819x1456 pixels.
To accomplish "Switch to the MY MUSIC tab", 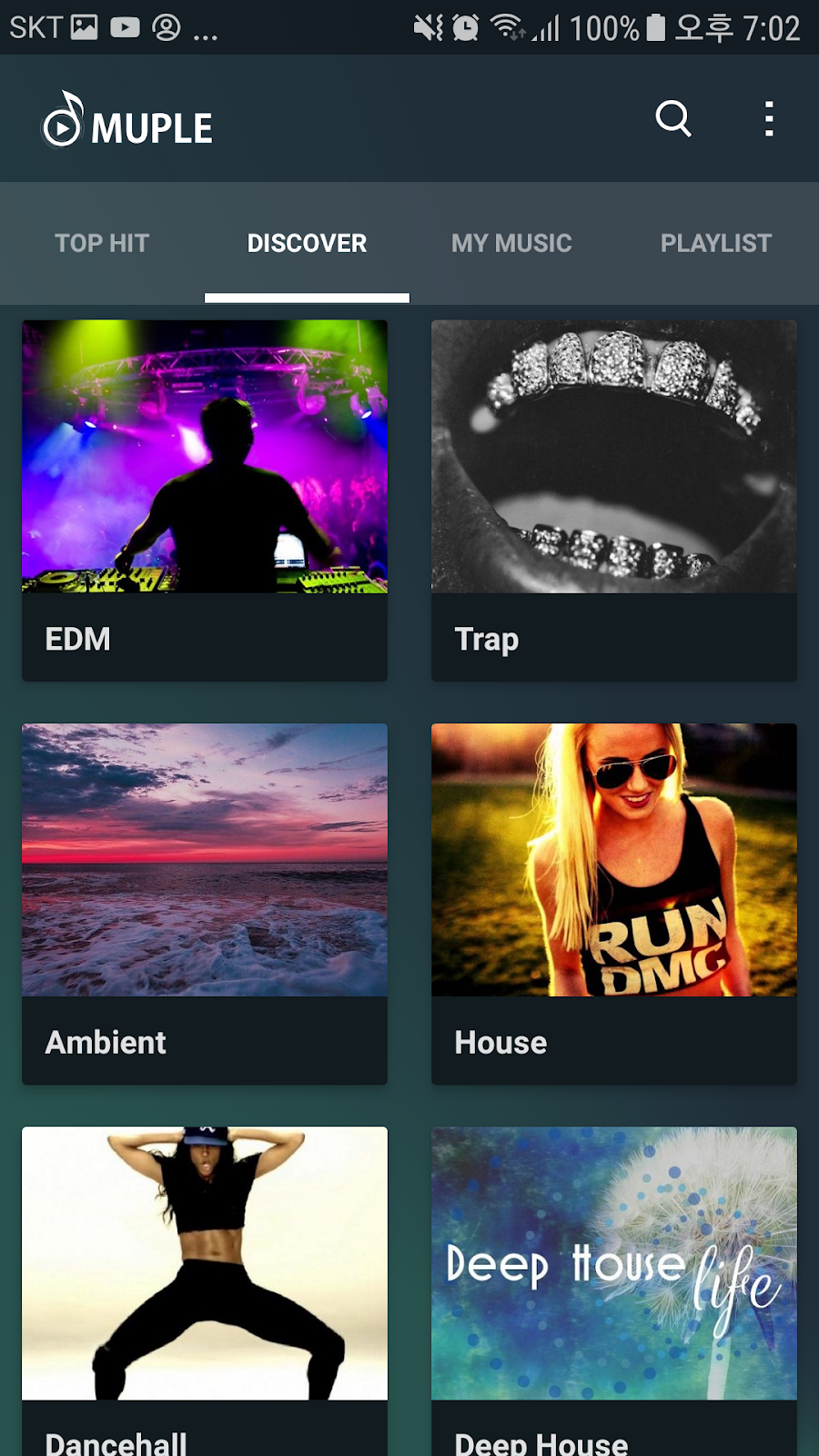I will (511, 243).
